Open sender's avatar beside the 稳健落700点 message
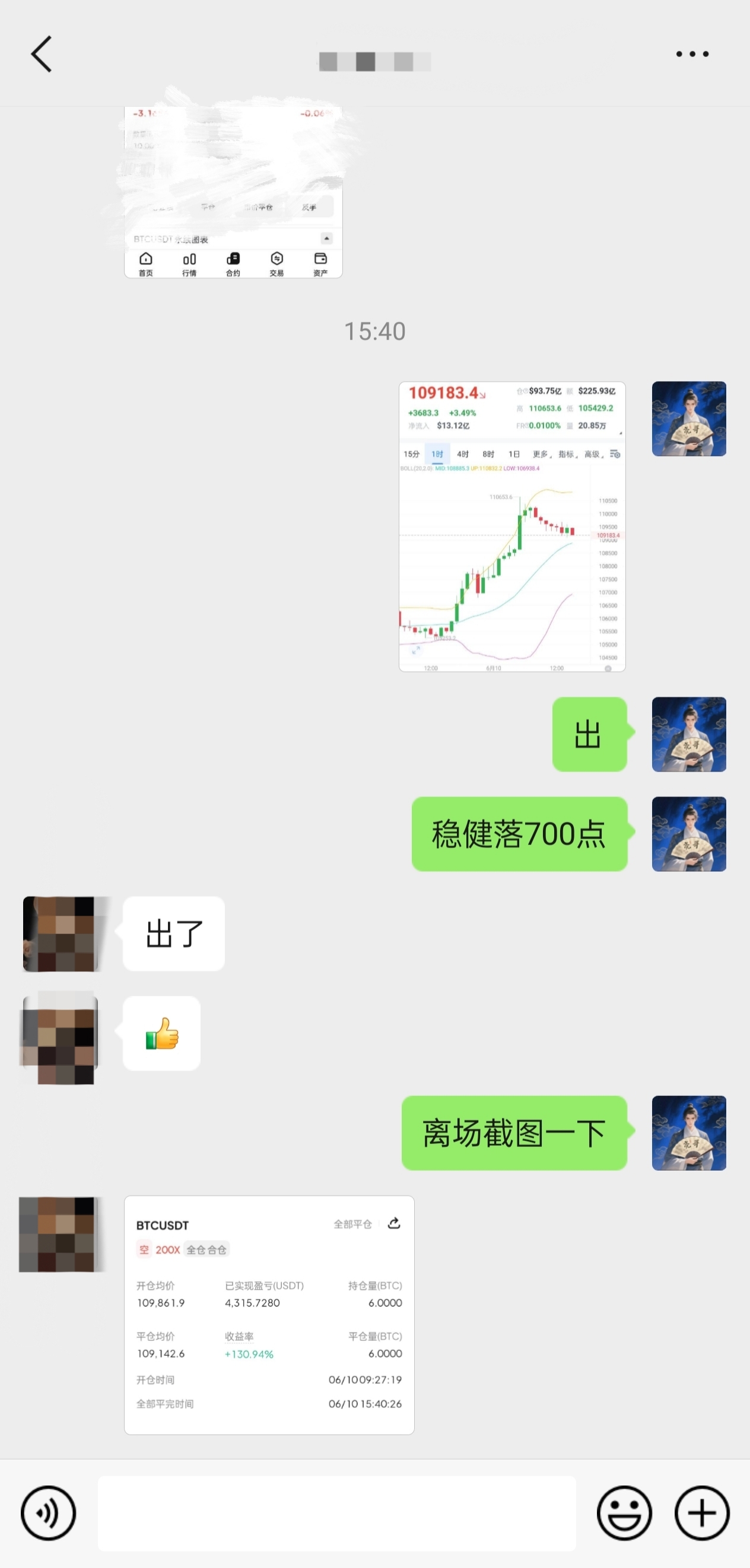This screenshot has height=1568, width=750. [688, 833]
